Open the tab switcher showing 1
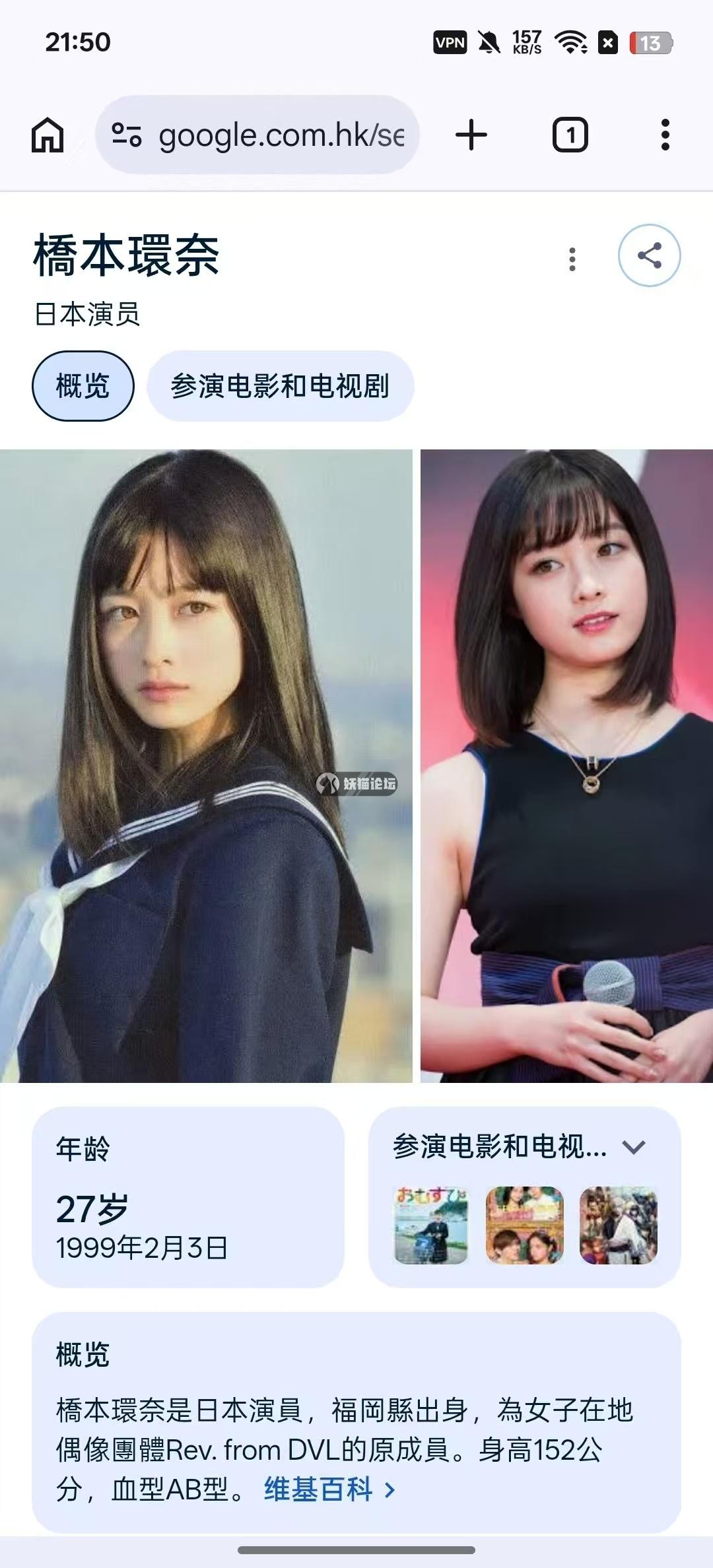Viewport: 713px width, 1568px height. click(x=570, y=135)
